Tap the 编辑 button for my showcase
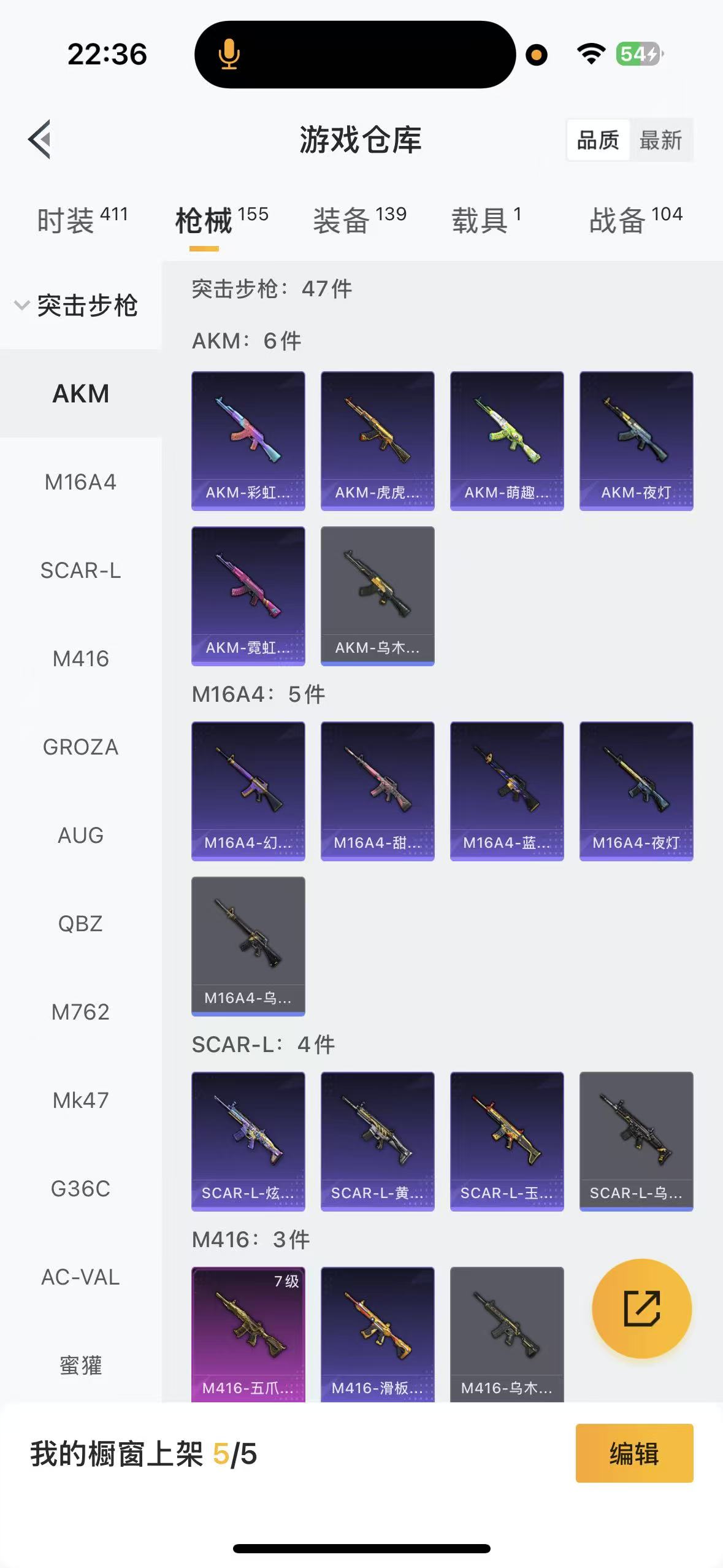This screenshot has width=723, height=1568. coord(634,1453)
